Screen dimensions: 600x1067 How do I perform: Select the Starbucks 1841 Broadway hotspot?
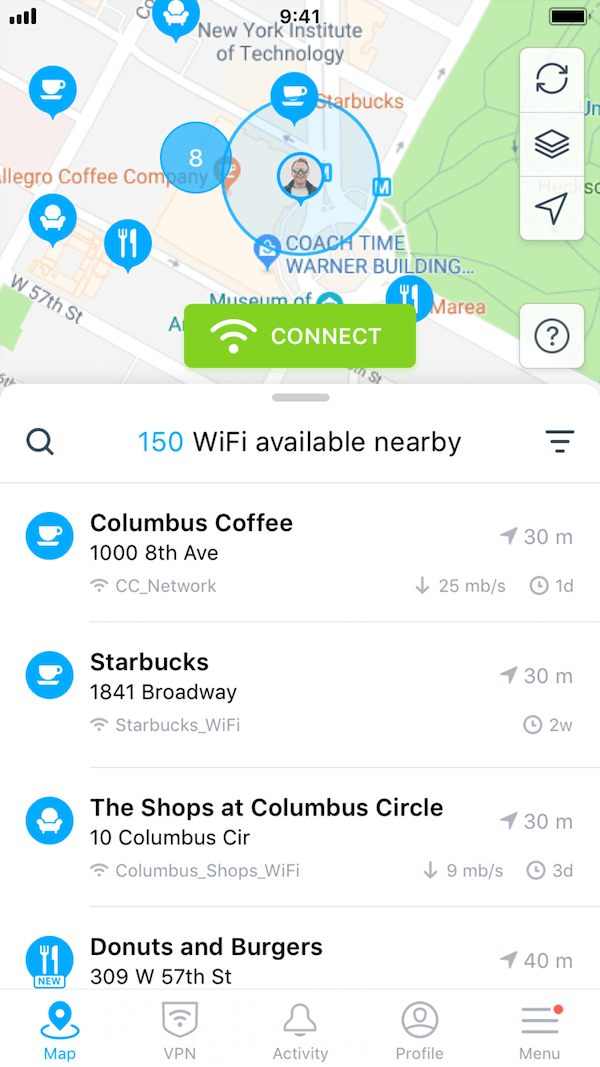(x=300, y=692)
